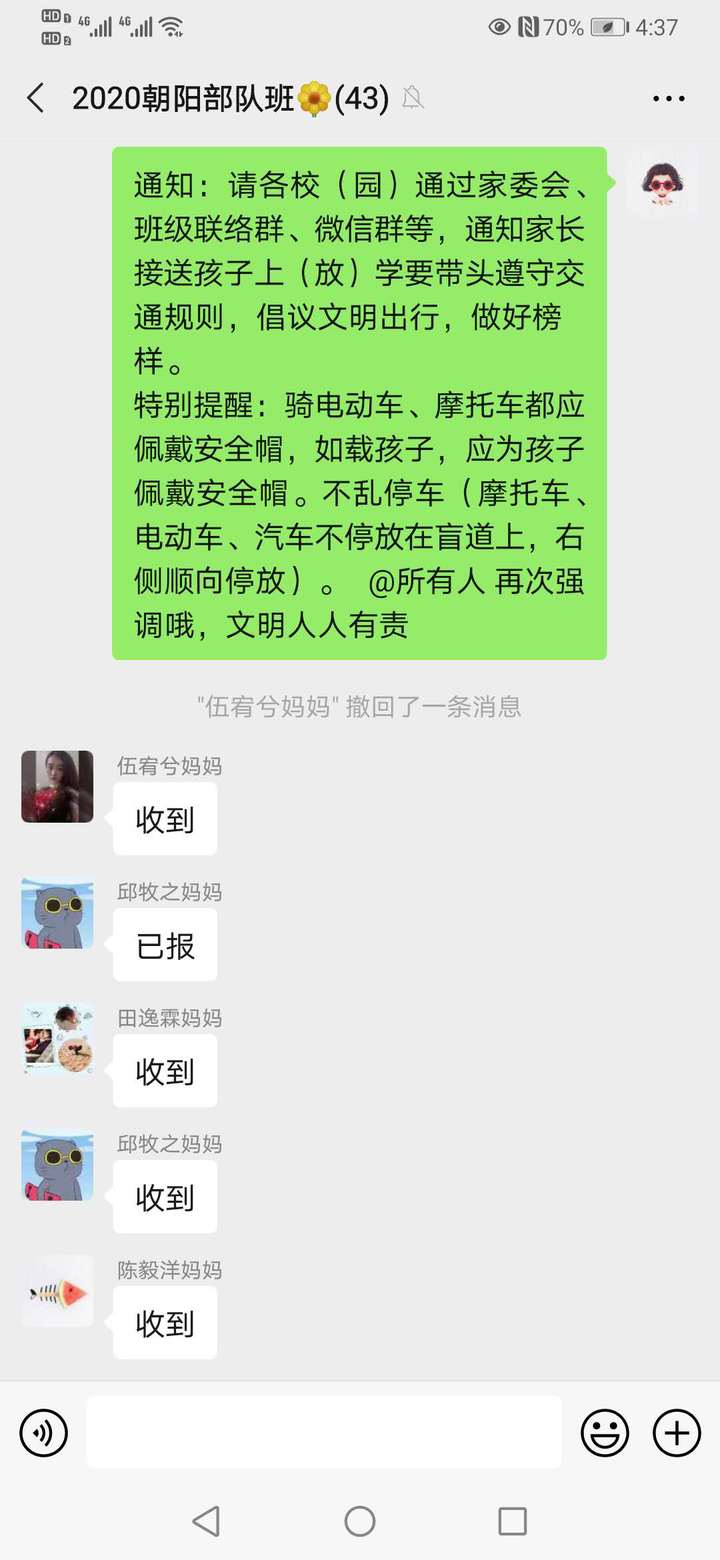This screenshot has width=720, height=1560.
Task: Open the plus attachment menu
Action: point(677,1433)
